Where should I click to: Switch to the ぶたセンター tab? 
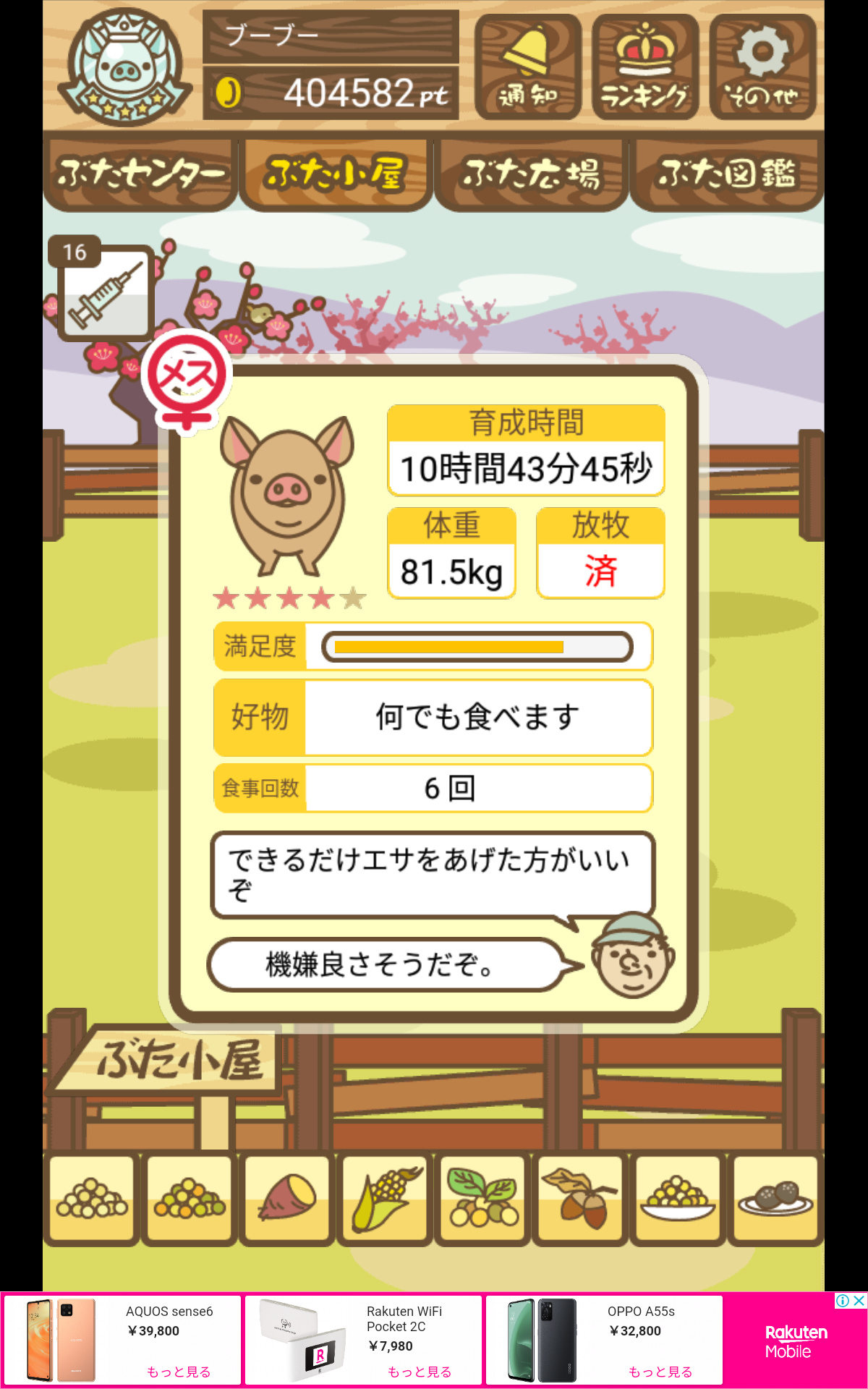pyautogui.click(x=140, y=174)
